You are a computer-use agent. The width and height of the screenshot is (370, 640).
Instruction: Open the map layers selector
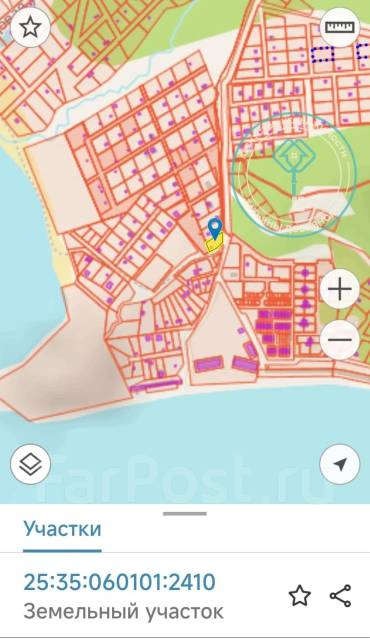31,464
